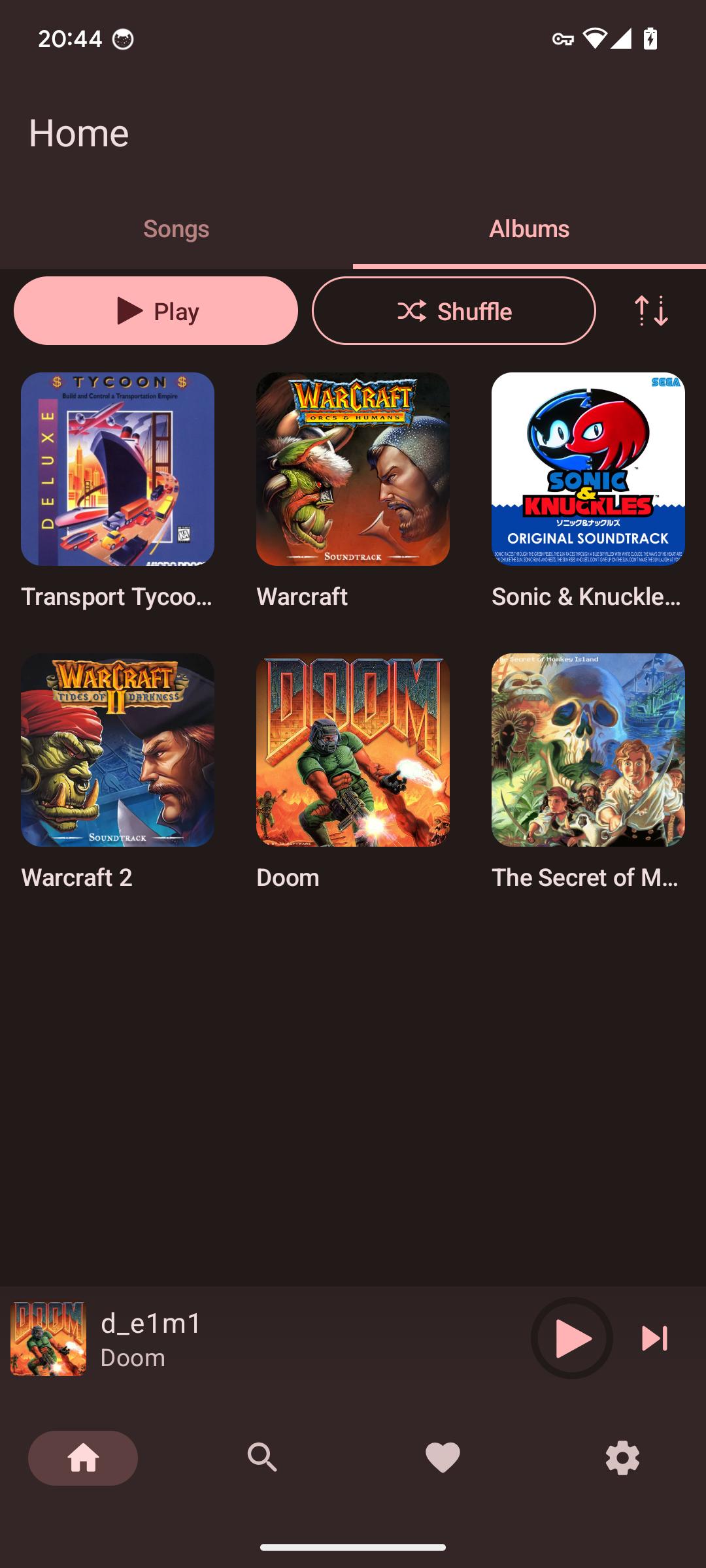Skip to the next track

coord(654,1338)
